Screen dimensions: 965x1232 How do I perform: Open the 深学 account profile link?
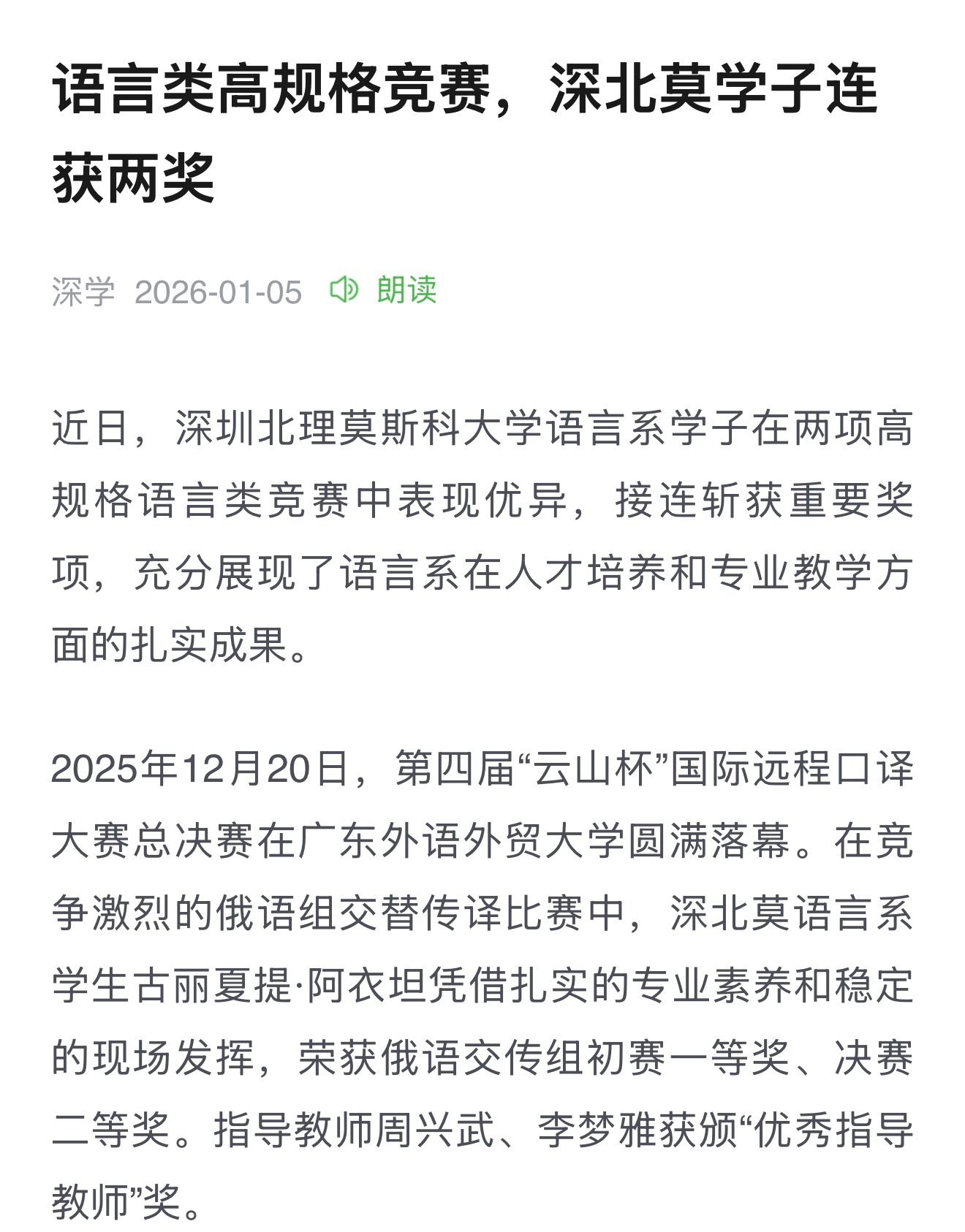pos(83,291)
